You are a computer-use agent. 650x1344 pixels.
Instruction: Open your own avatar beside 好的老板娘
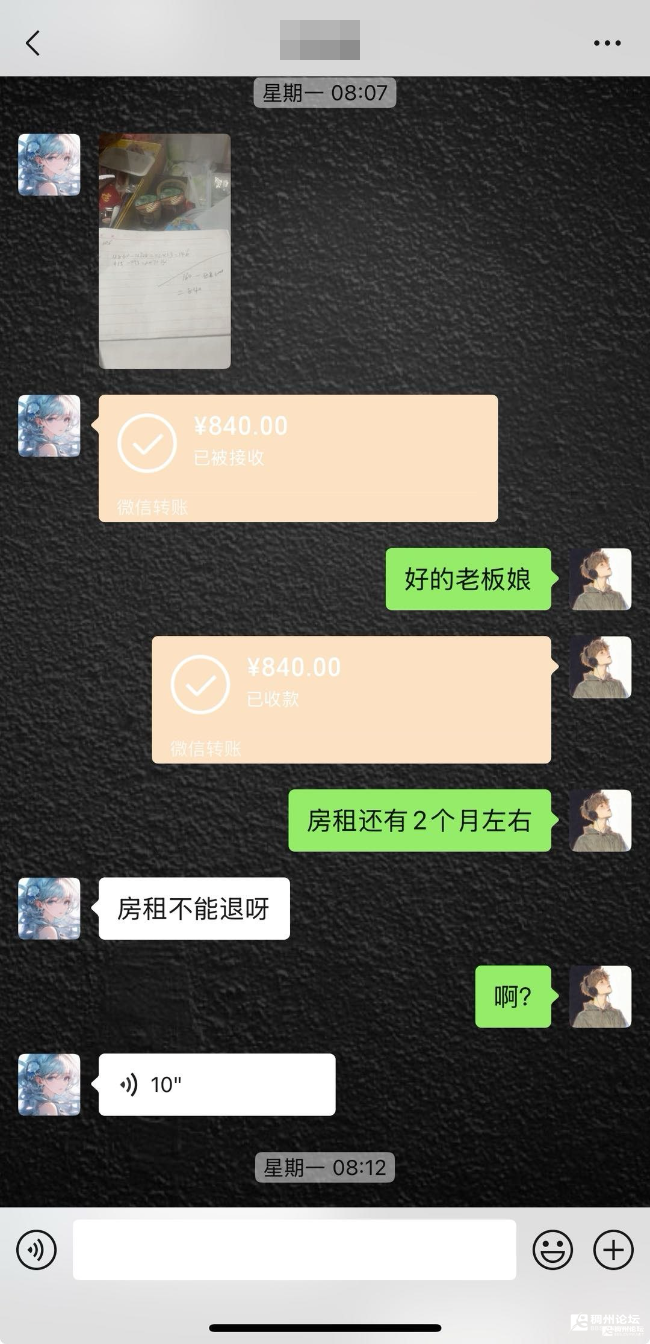600,579
